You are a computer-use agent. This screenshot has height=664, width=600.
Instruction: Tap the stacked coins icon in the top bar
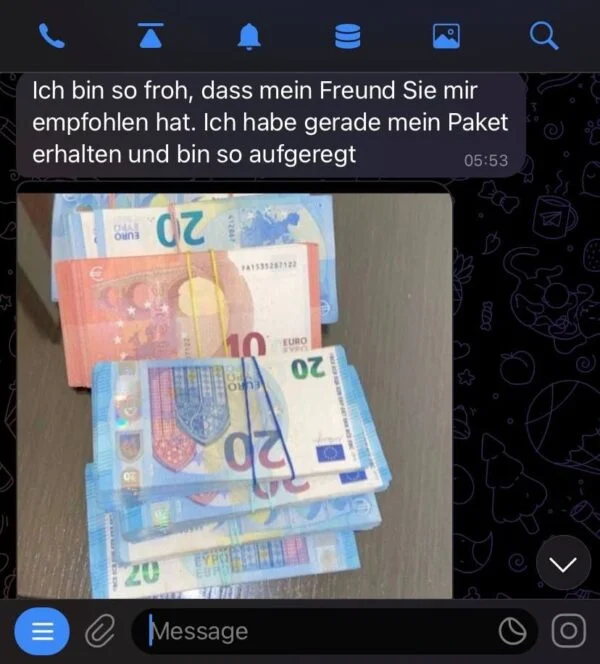348,36
